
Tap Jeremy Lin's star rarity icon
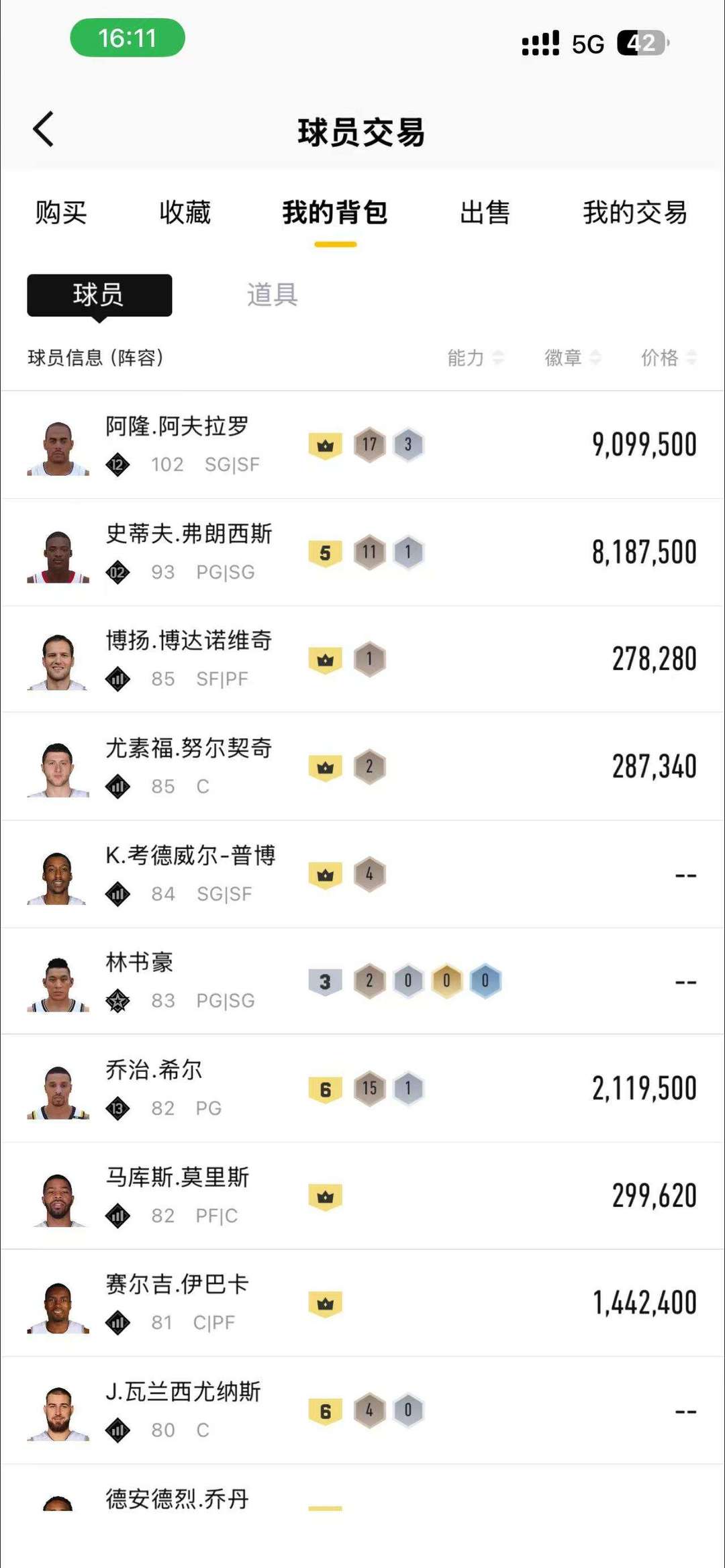[x=118, y=1001]
